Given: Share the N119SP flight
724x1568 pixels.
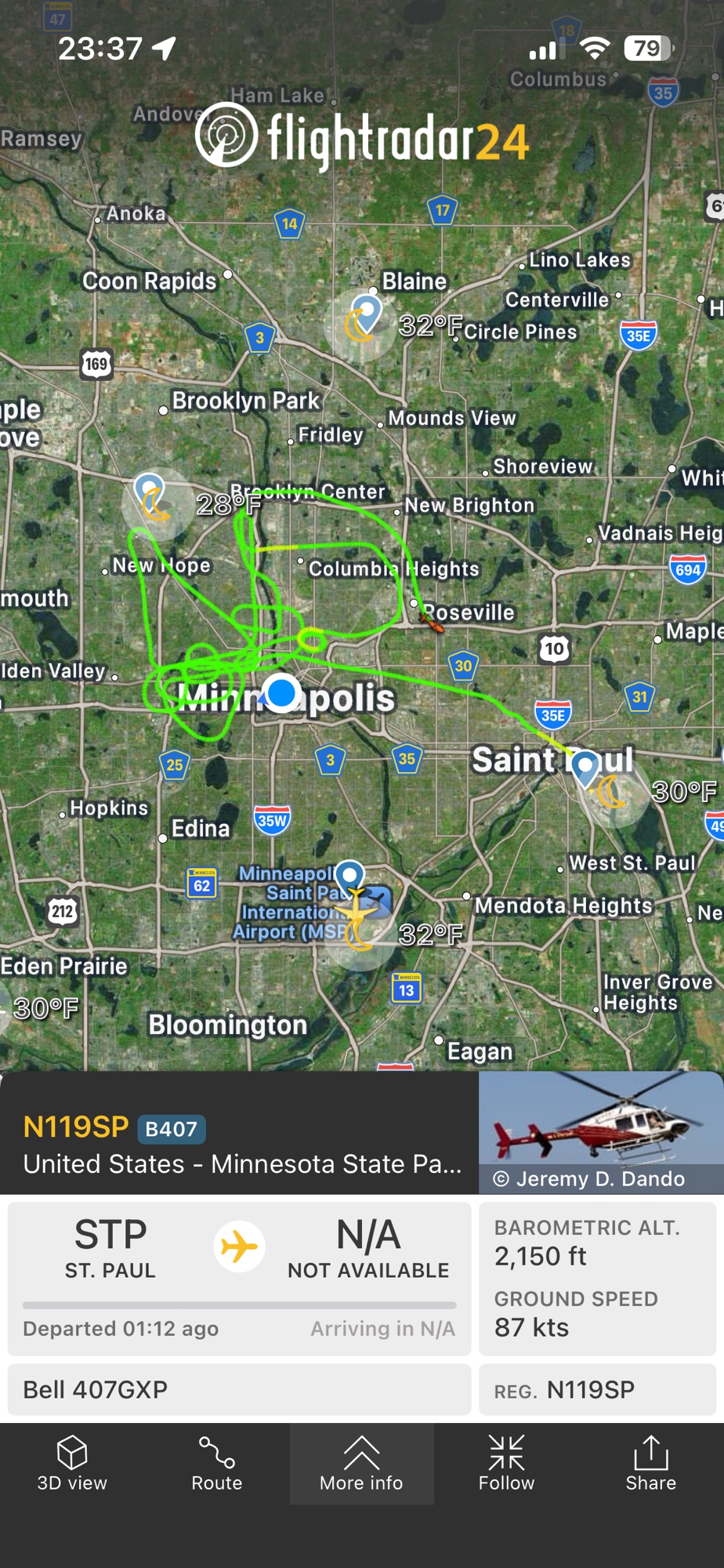Looking at the screenshot, I should click(650, 1463).
